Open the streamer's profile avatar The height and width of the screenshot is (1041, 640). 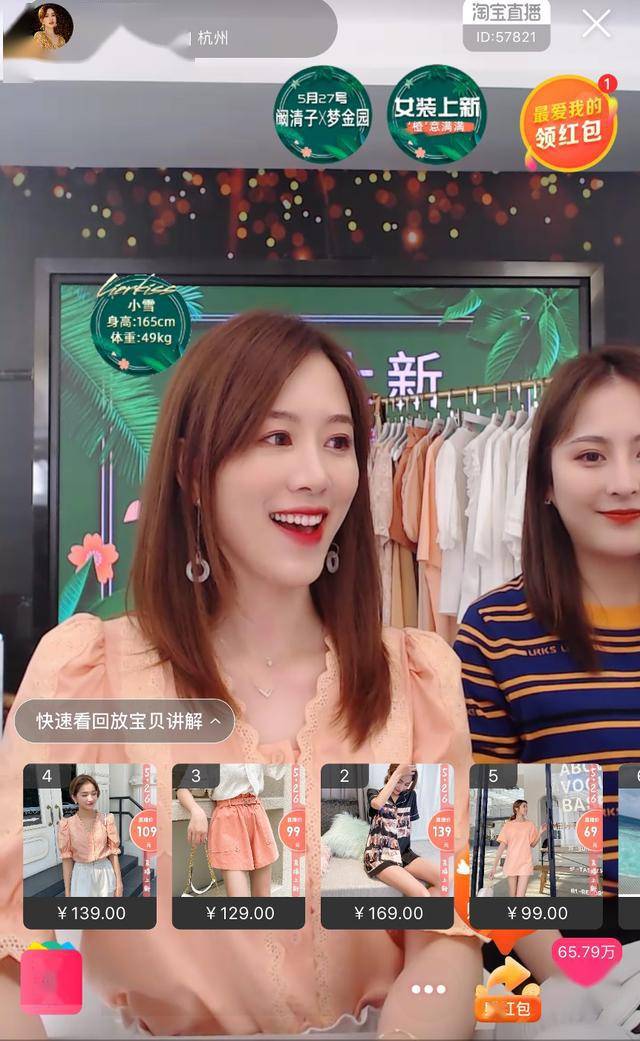coord(52,27)
